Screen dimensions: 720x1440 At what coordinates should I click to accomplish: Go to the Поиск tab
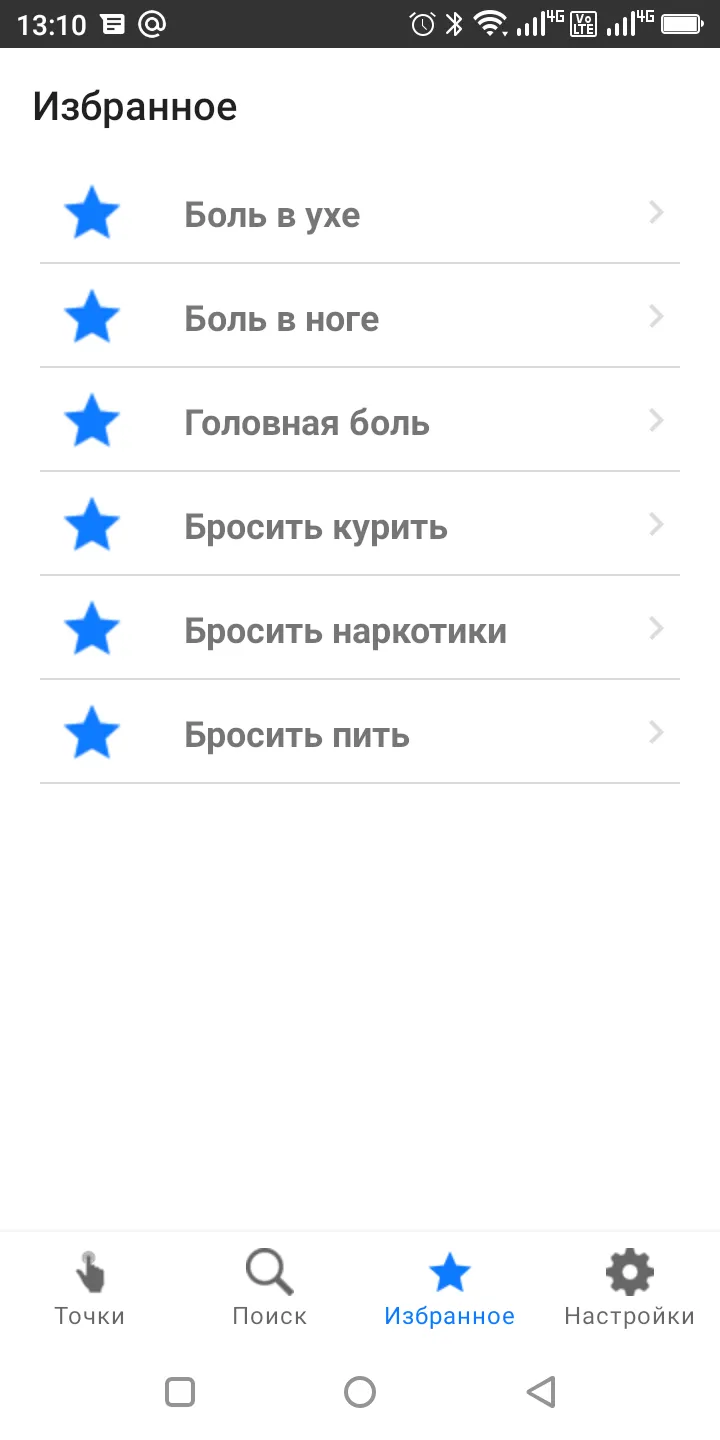coord(270,1288)
